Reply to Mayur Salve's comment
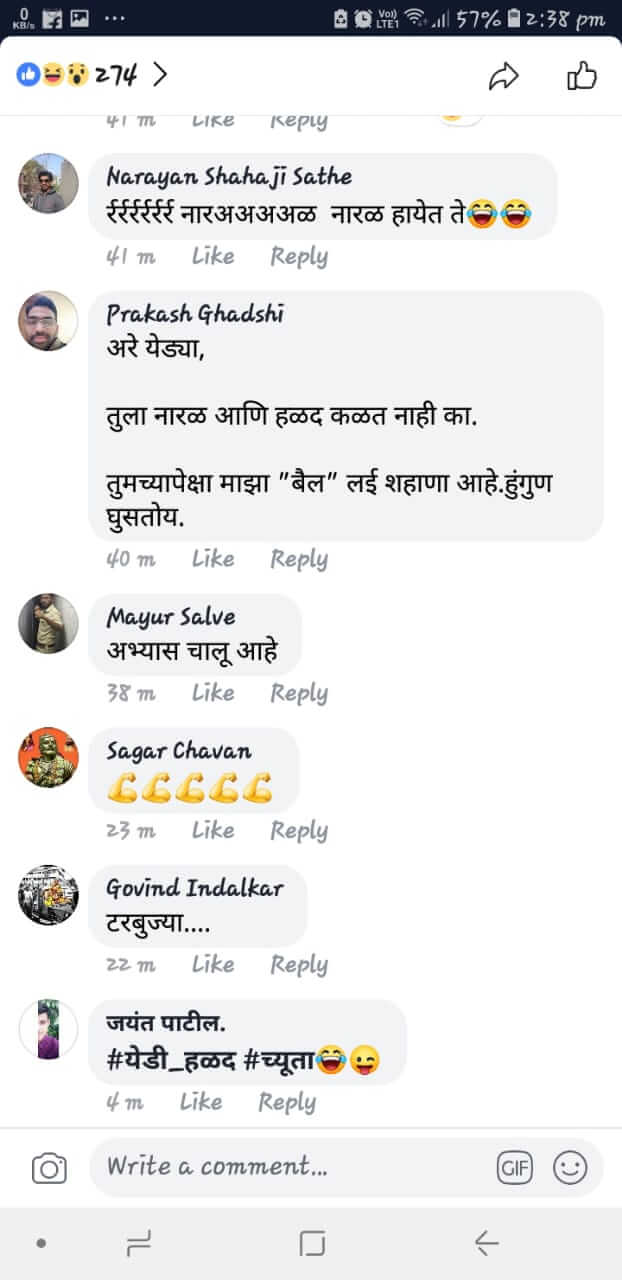 pos(299,693)
